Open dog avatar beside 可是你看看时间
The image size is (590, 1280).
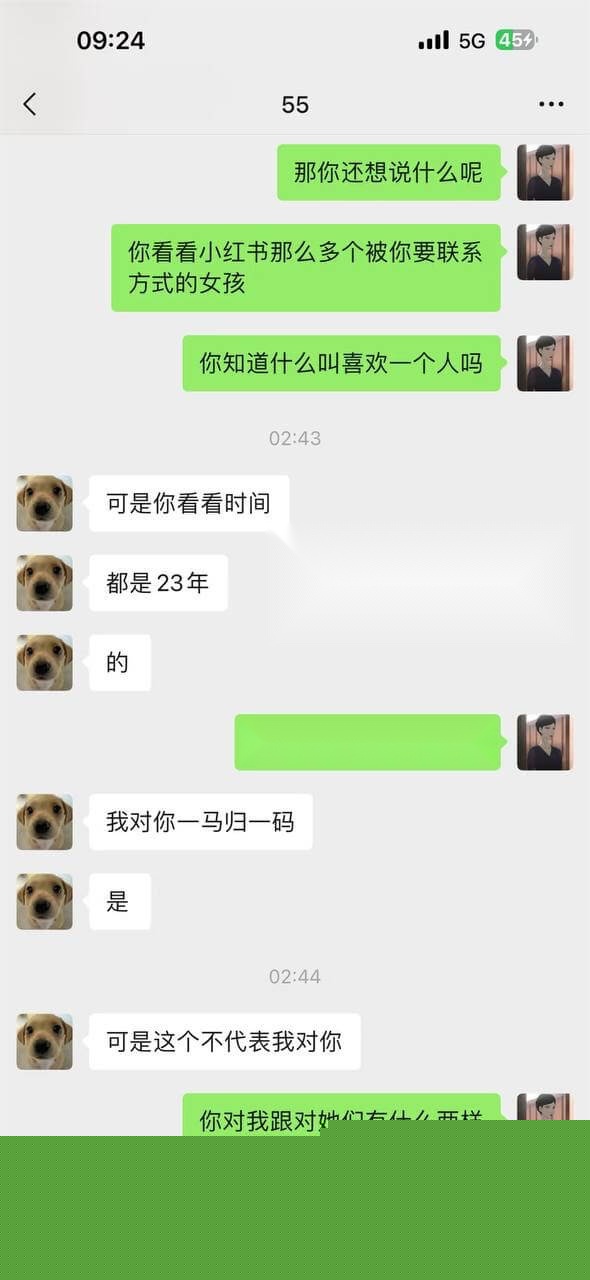(x=44, y=503)
